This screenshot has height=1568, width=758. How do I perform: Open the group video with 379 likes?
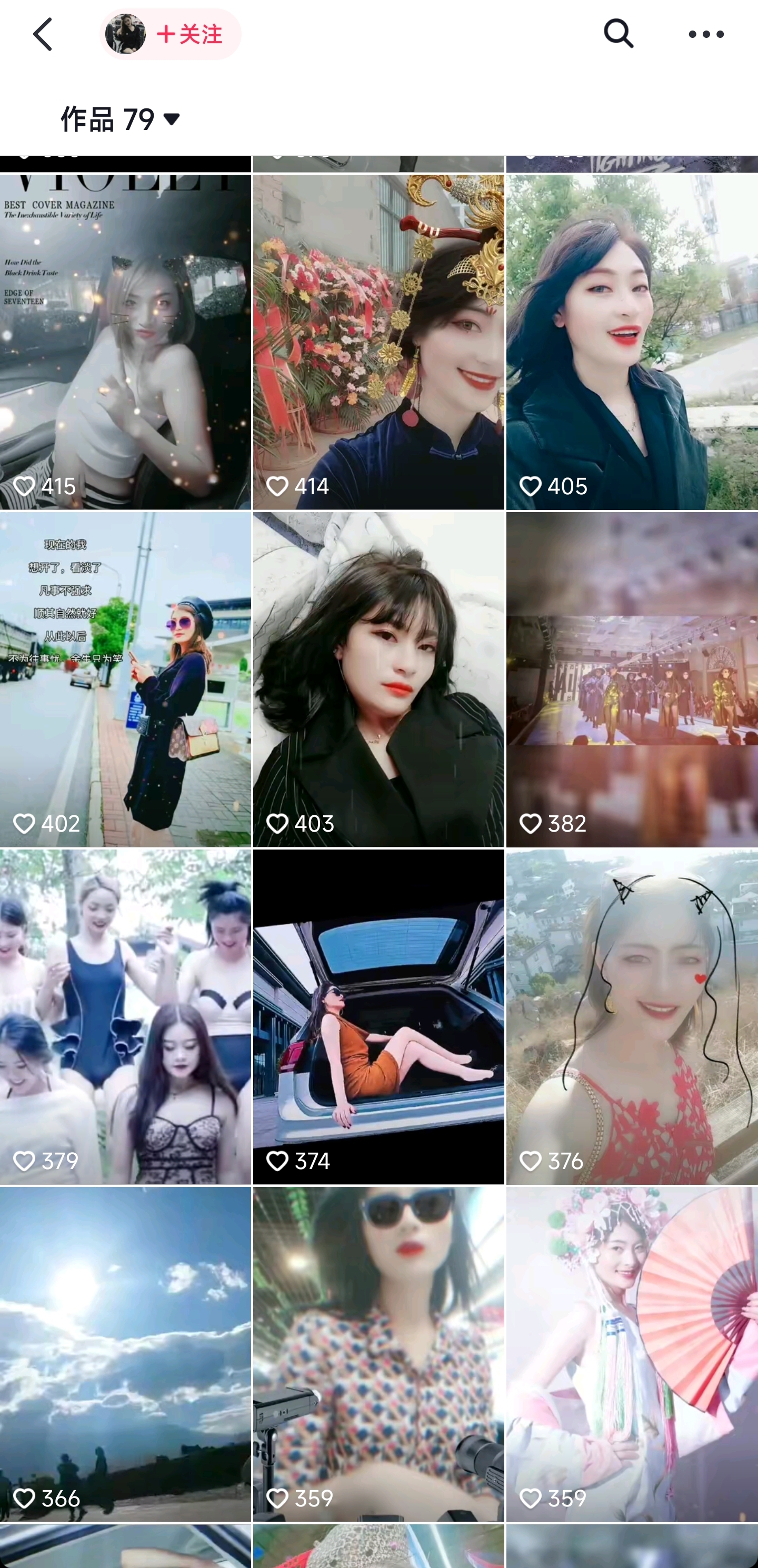click(x=125, y=1016)
